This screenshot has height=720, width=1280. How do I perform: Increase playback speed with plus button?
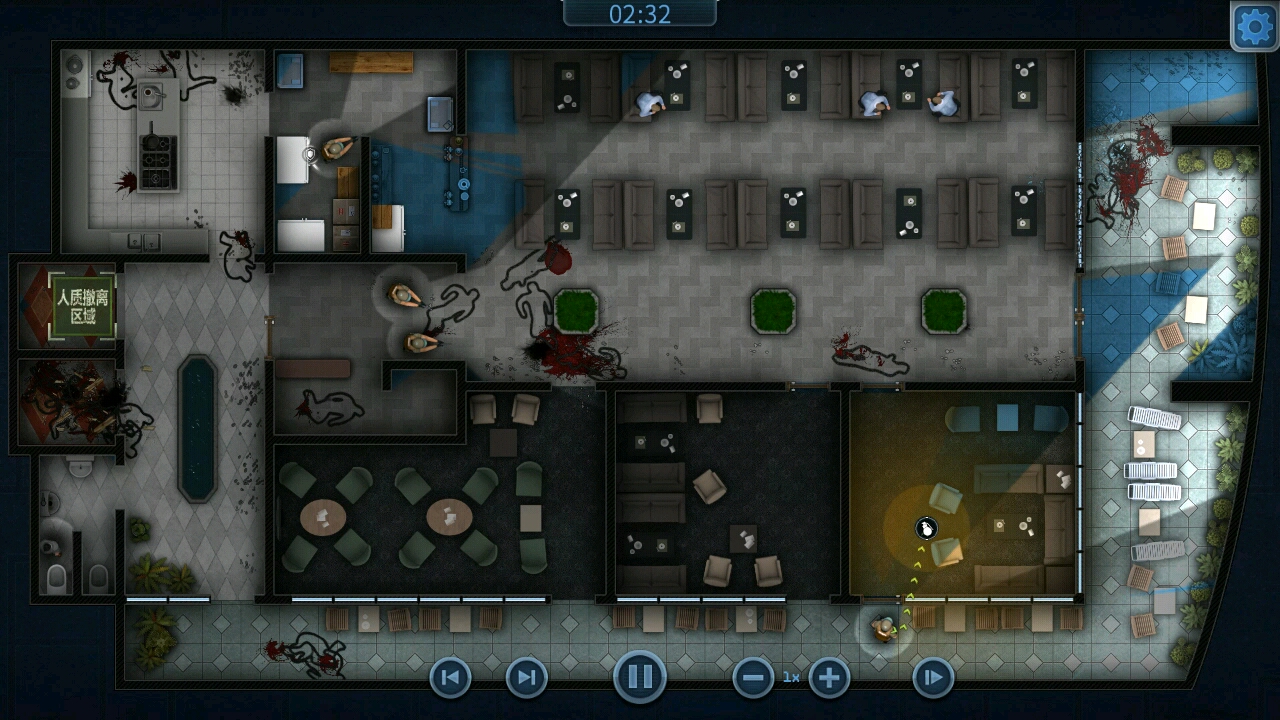(829, 678)
